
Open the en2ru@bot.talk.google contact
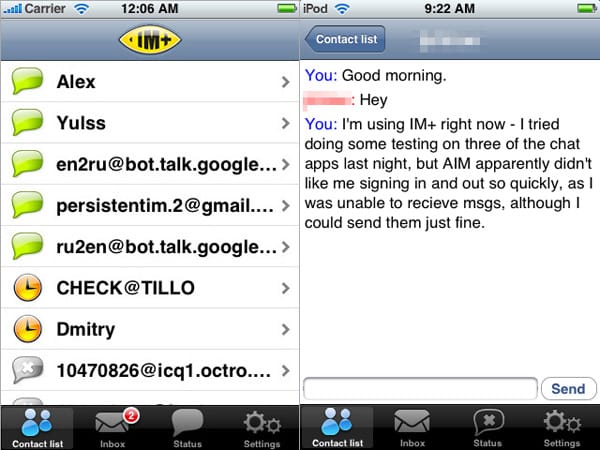[x=150, y=164]
